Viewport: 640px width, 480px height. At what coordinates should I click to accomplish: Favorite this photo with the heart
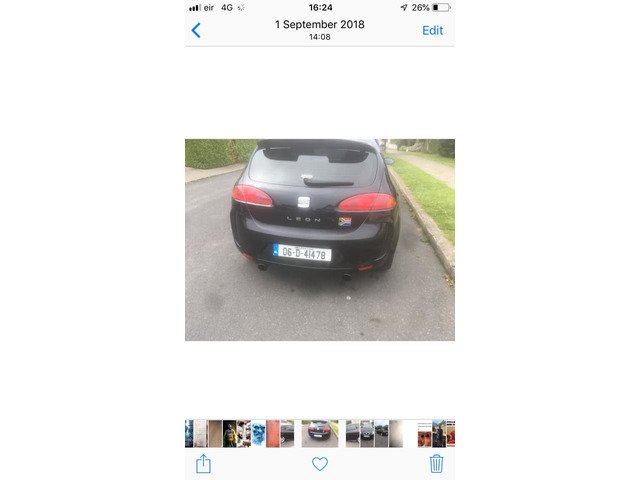tap(320, 463)
